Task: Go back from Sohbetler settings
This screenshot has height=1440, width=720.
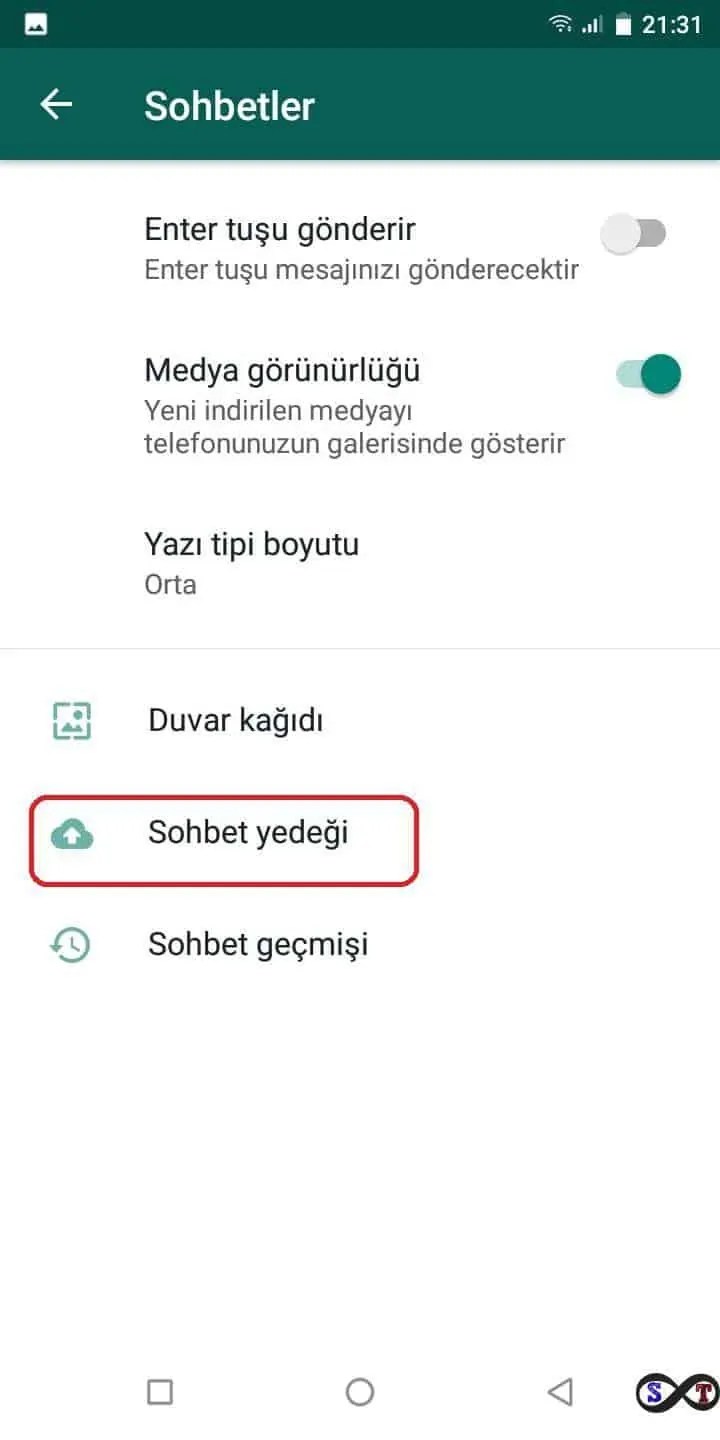Action: click(x=57, y=105)
